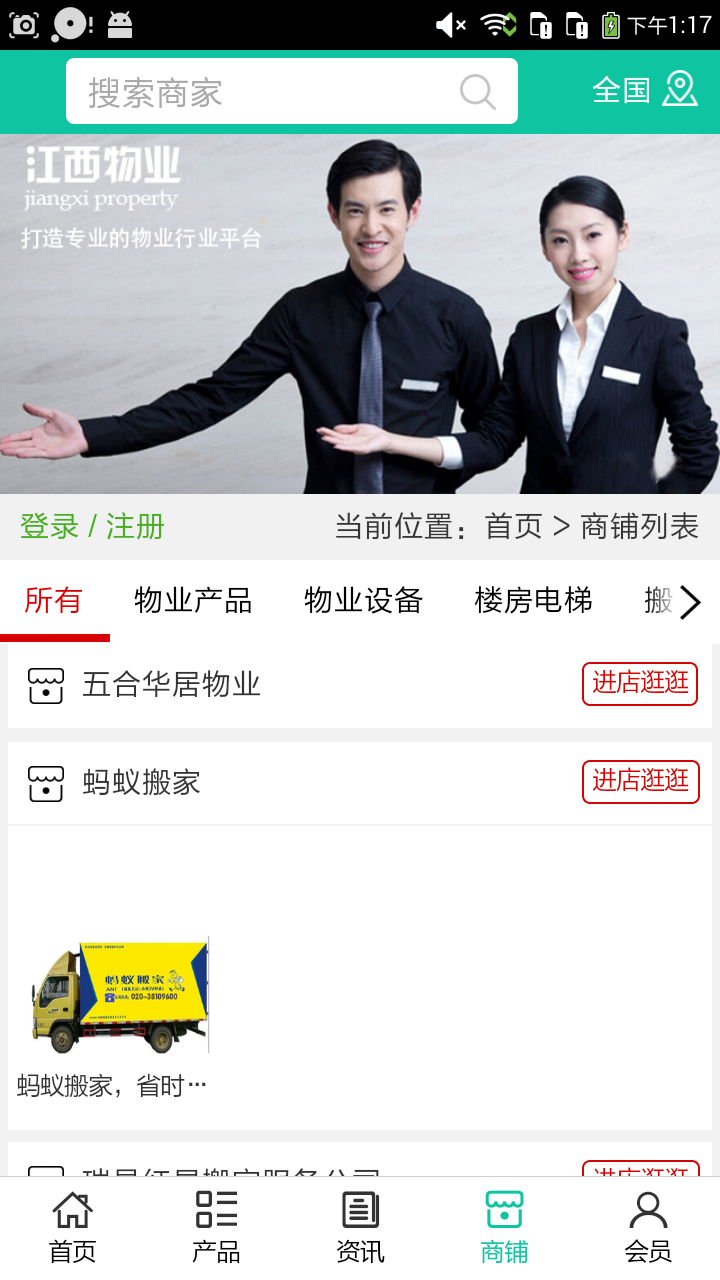Expand more categories with the right arrow
Viewport: 720px width, 1280px height.
point(690,602)
